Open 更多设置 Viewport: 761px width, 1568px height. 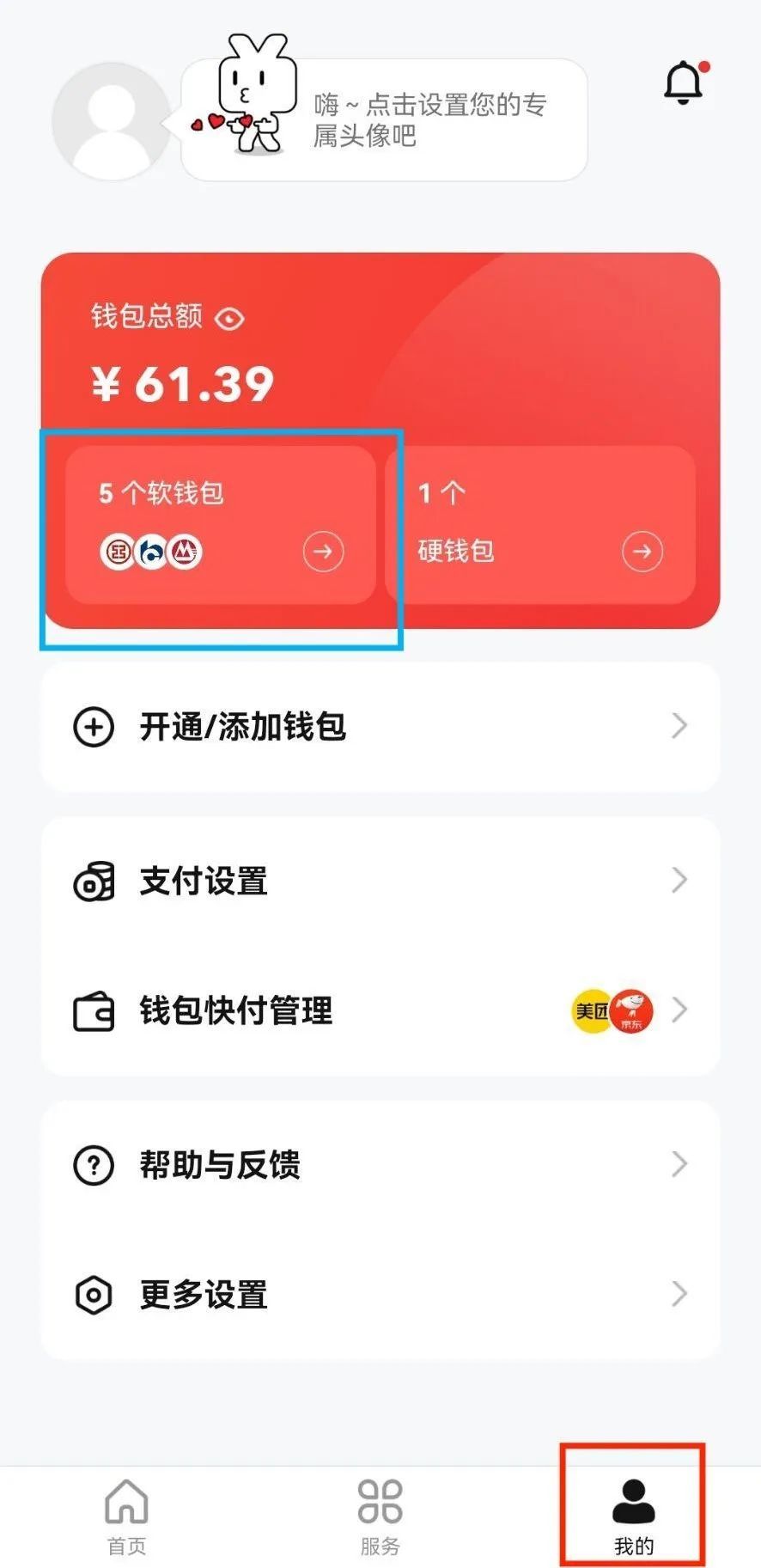tap(380, 1294)
